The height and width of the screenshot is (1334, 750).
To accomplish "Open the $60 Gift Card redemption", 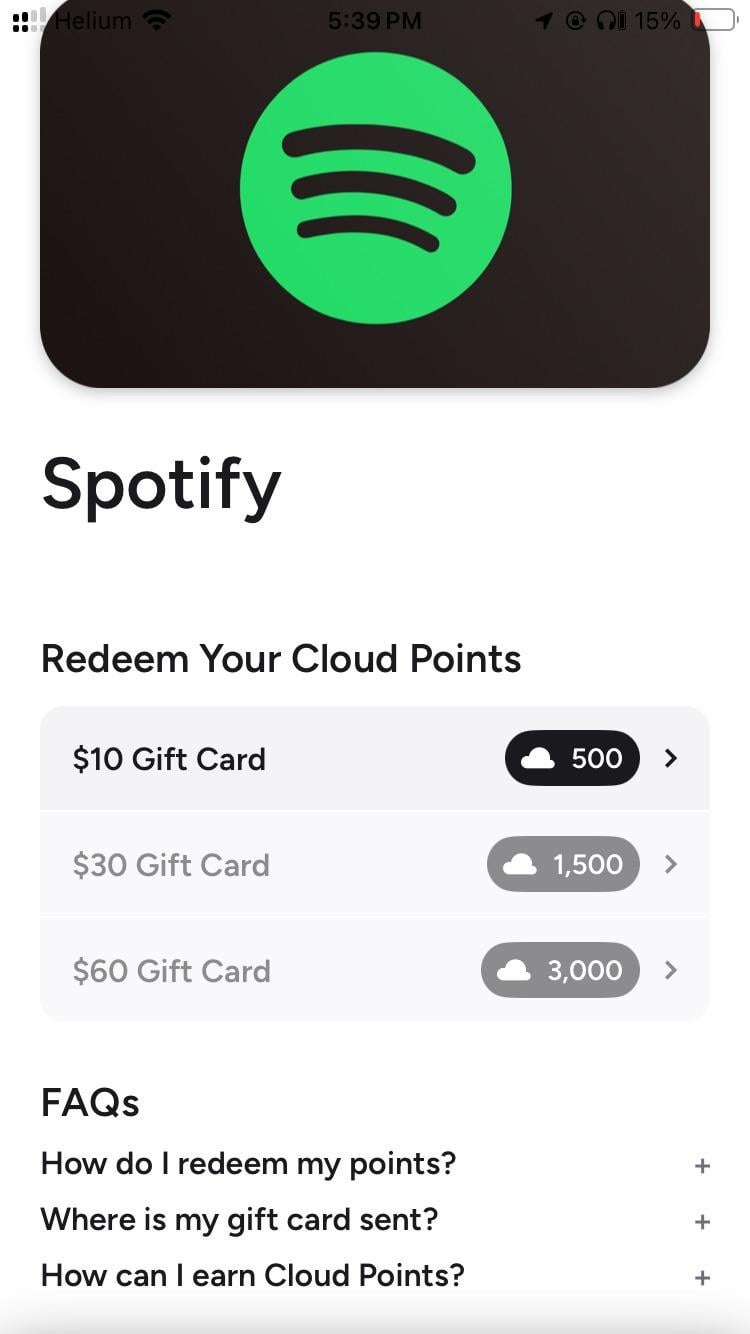I will [374, 971].
